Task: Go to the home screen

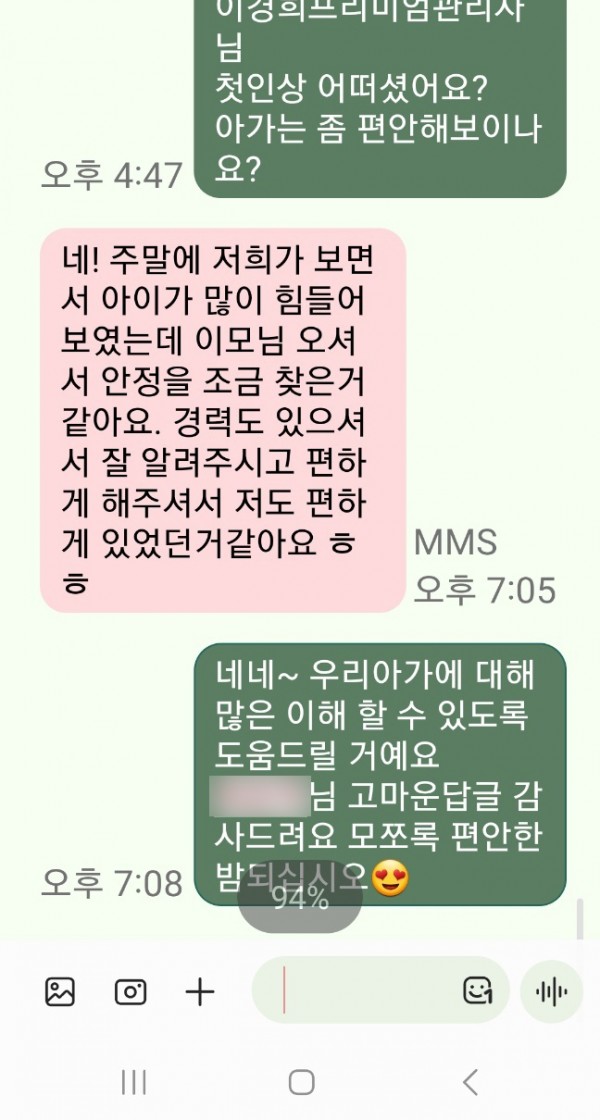Action: click(301, 1081)
